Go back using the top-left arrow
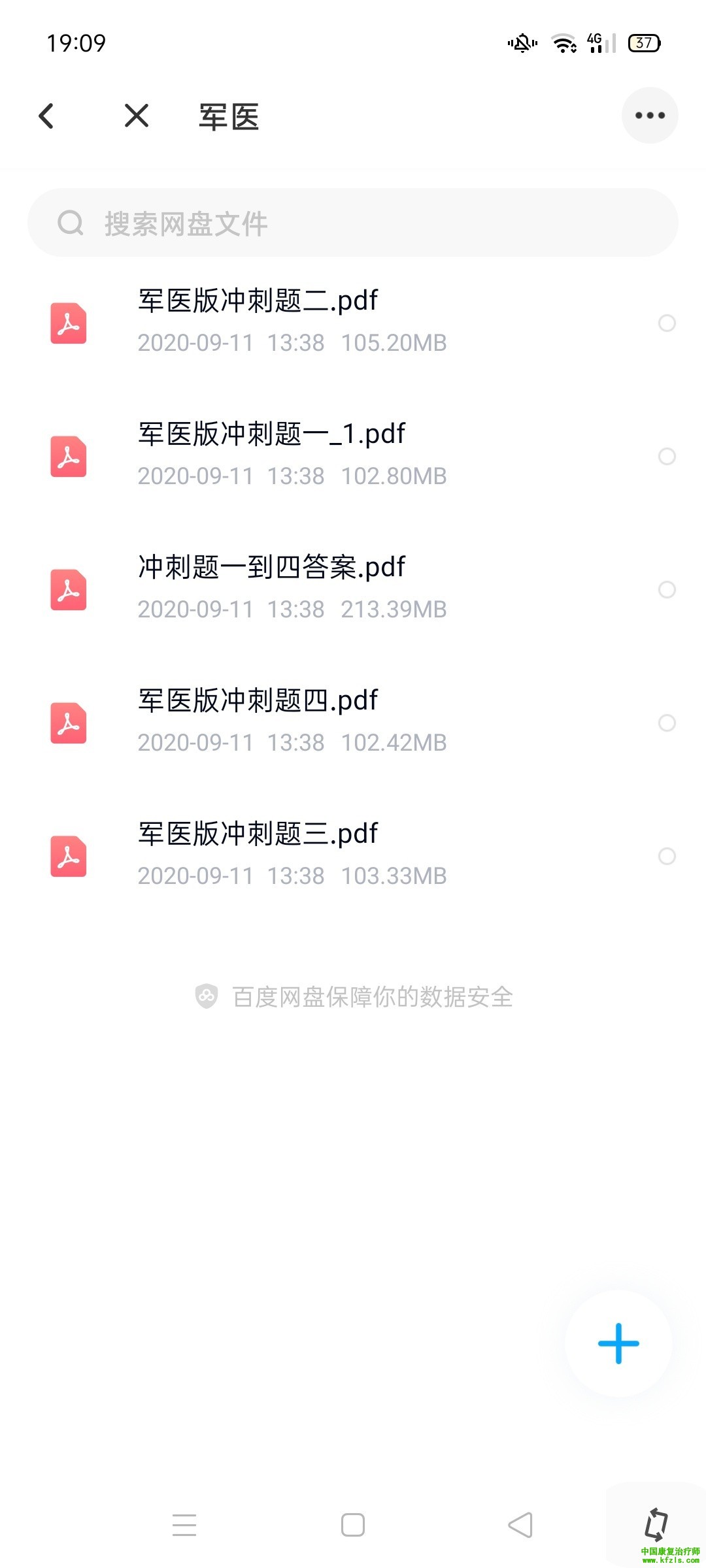Viewport: 706px width, 1568px height. (x=46, y=116)
